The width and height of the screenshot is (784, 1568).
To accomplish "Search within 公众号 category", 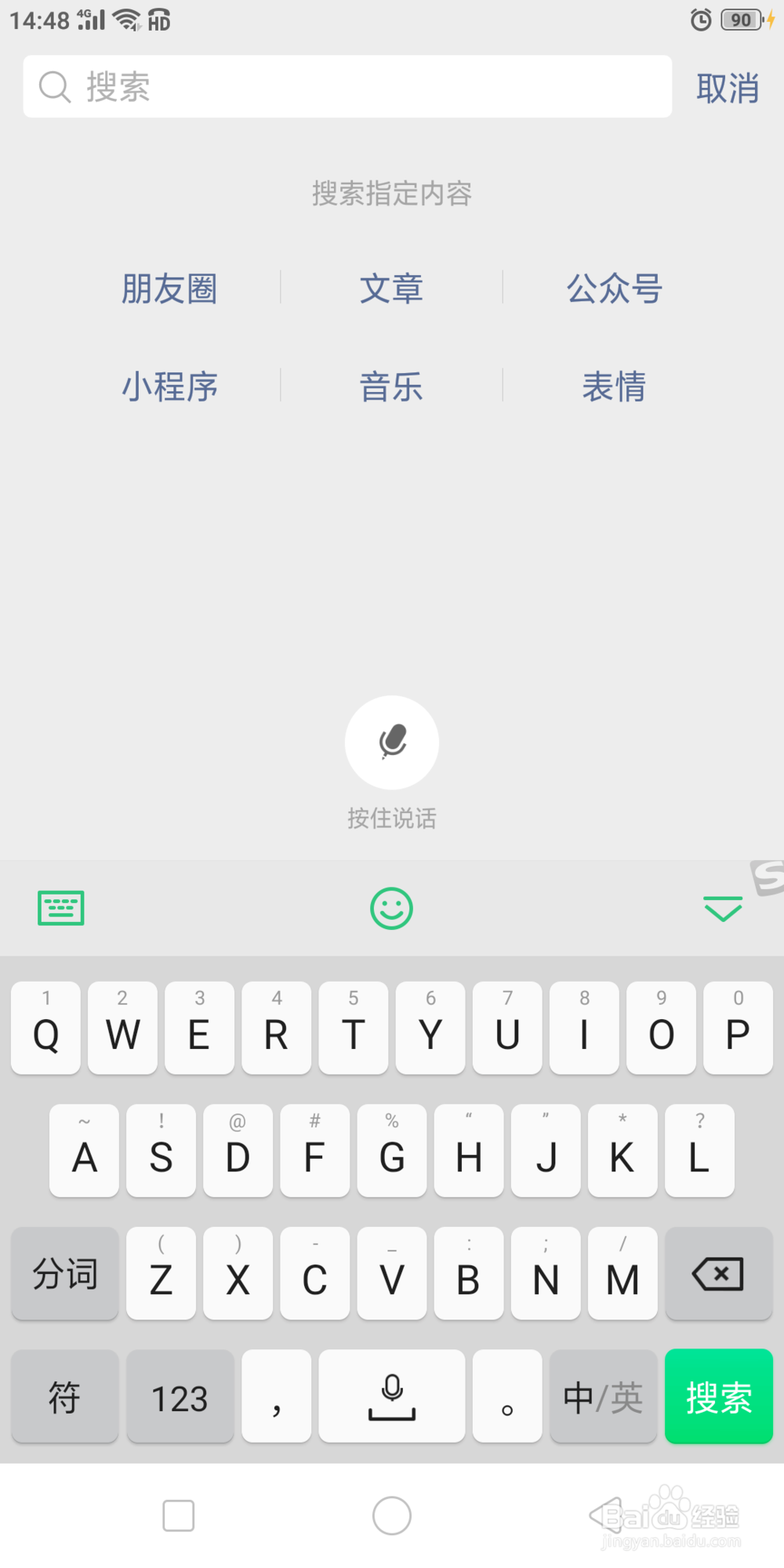I will coord(615,289).
